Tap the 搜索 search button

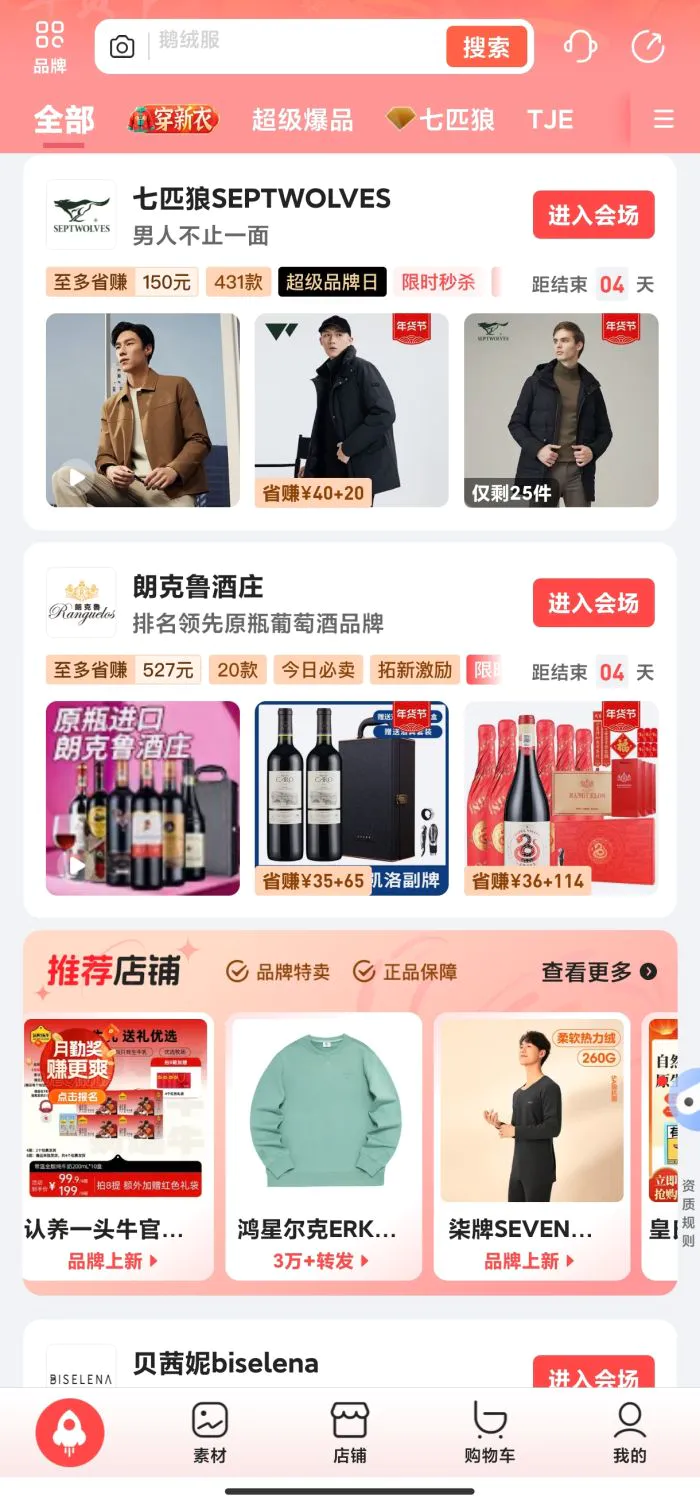486,47
